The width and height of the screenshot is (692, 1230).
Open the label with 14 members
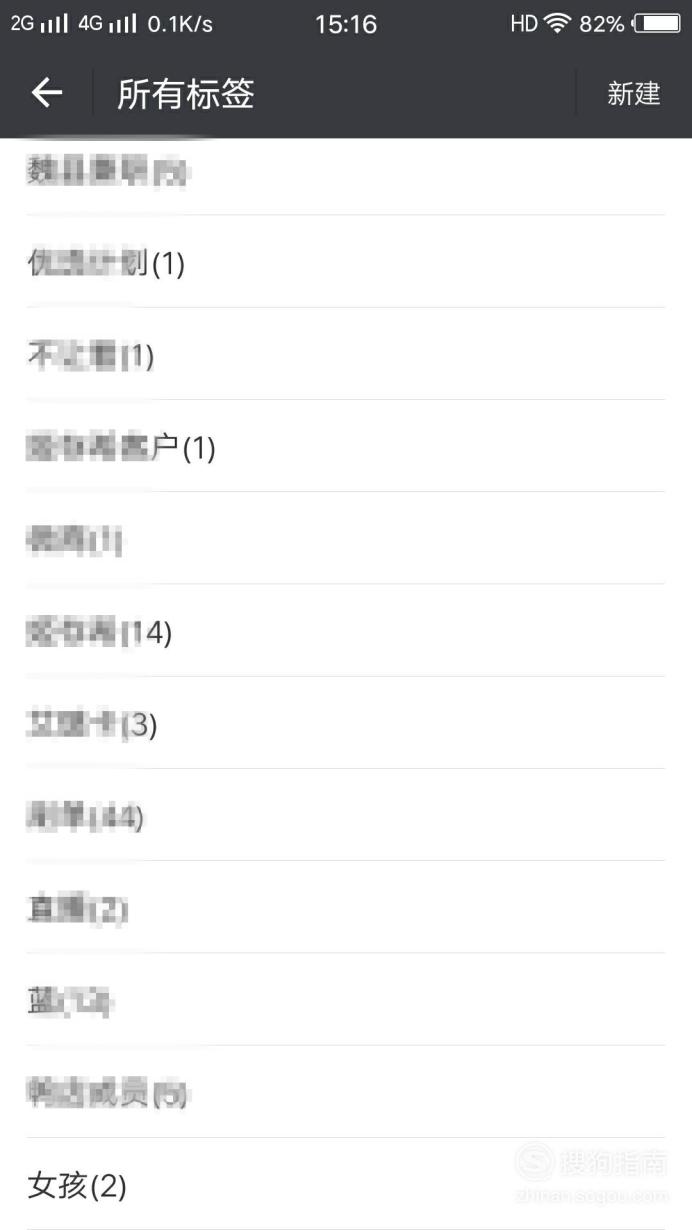346,631
